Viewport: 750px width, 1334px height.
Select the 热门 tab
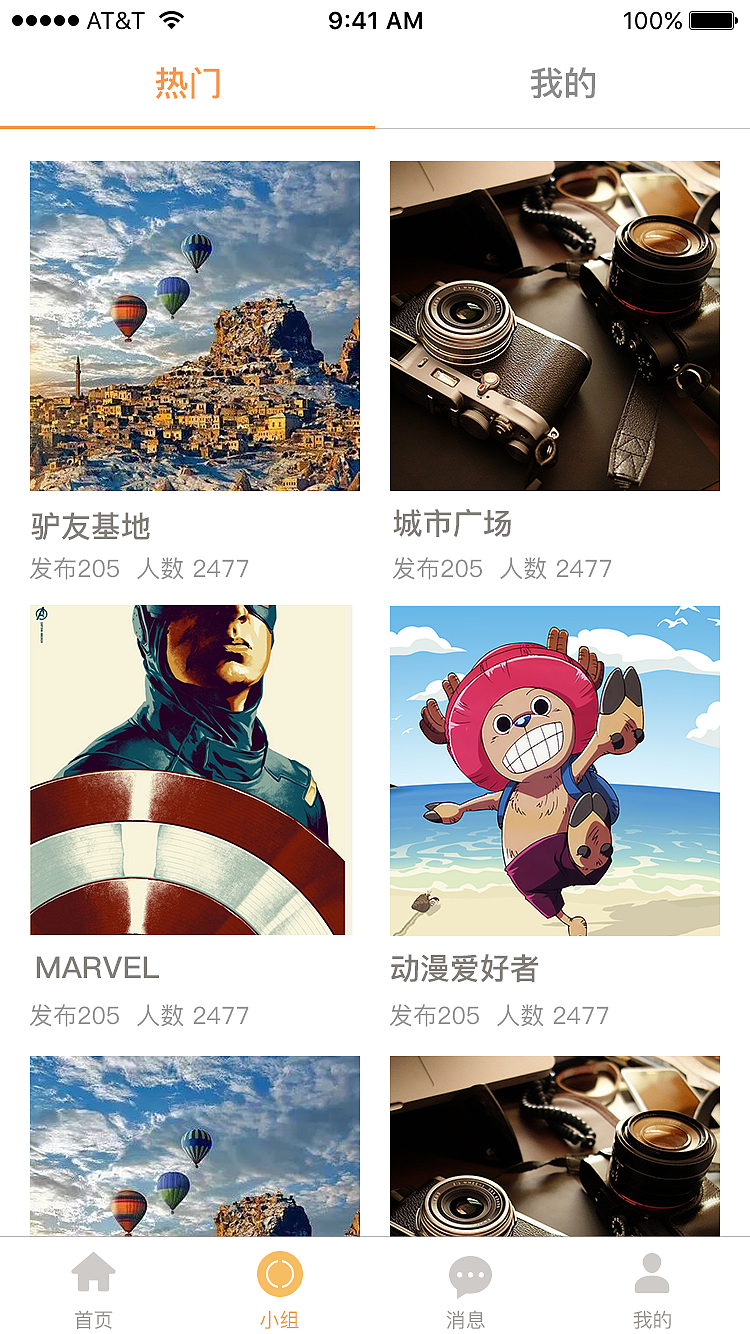click(188, 84)
